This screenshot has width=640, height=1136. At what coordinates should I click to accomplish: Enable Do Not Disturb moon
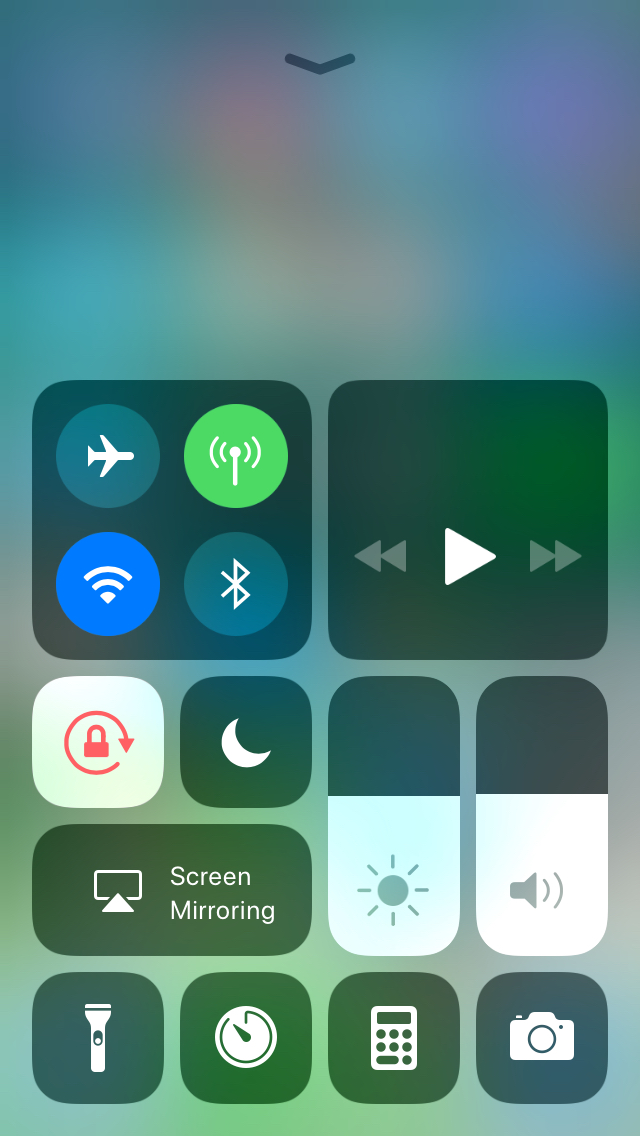point(246,742)
